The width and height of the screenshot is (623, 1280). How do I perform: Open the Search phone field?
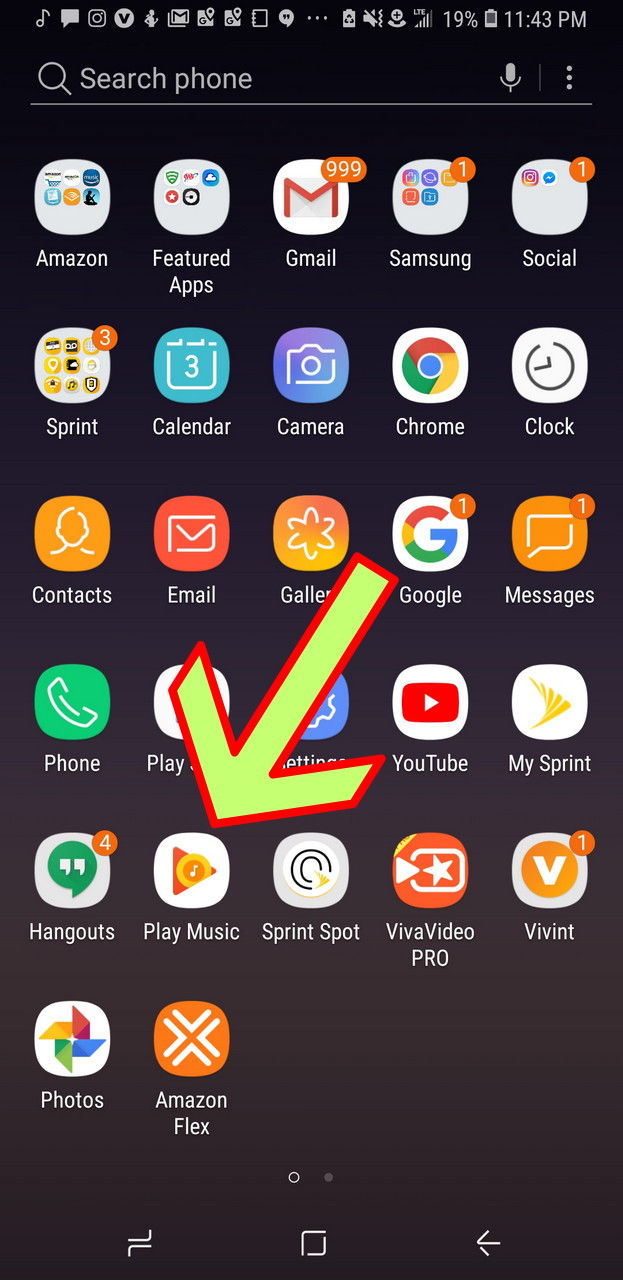click(250, 78)
